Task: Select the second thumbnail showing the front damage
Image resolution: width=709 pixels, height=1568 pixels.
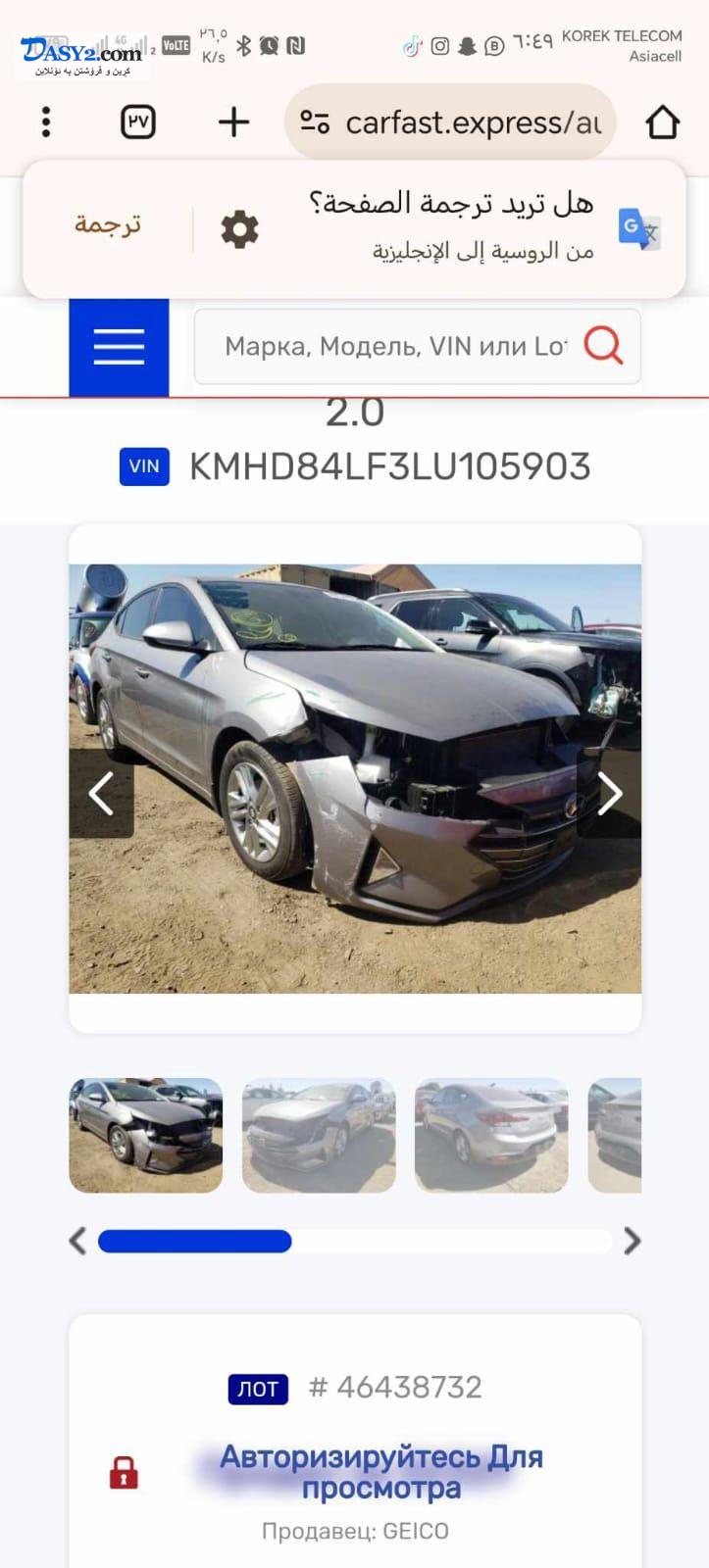Action: pyautogui.click(x=319, y=1135)
